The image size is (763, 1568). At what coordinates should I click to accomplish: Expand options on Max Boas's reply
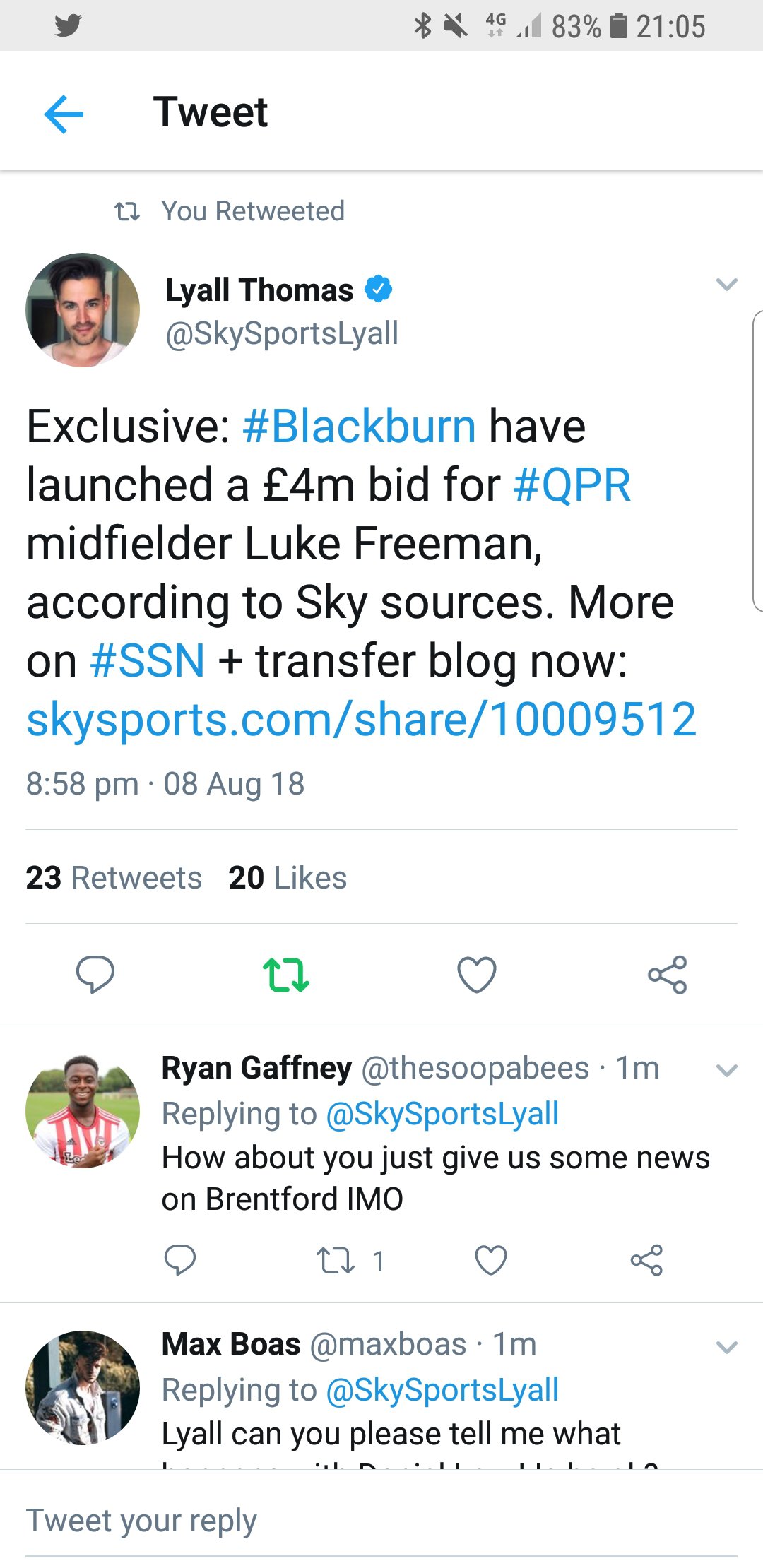(x=726, y=1347)
